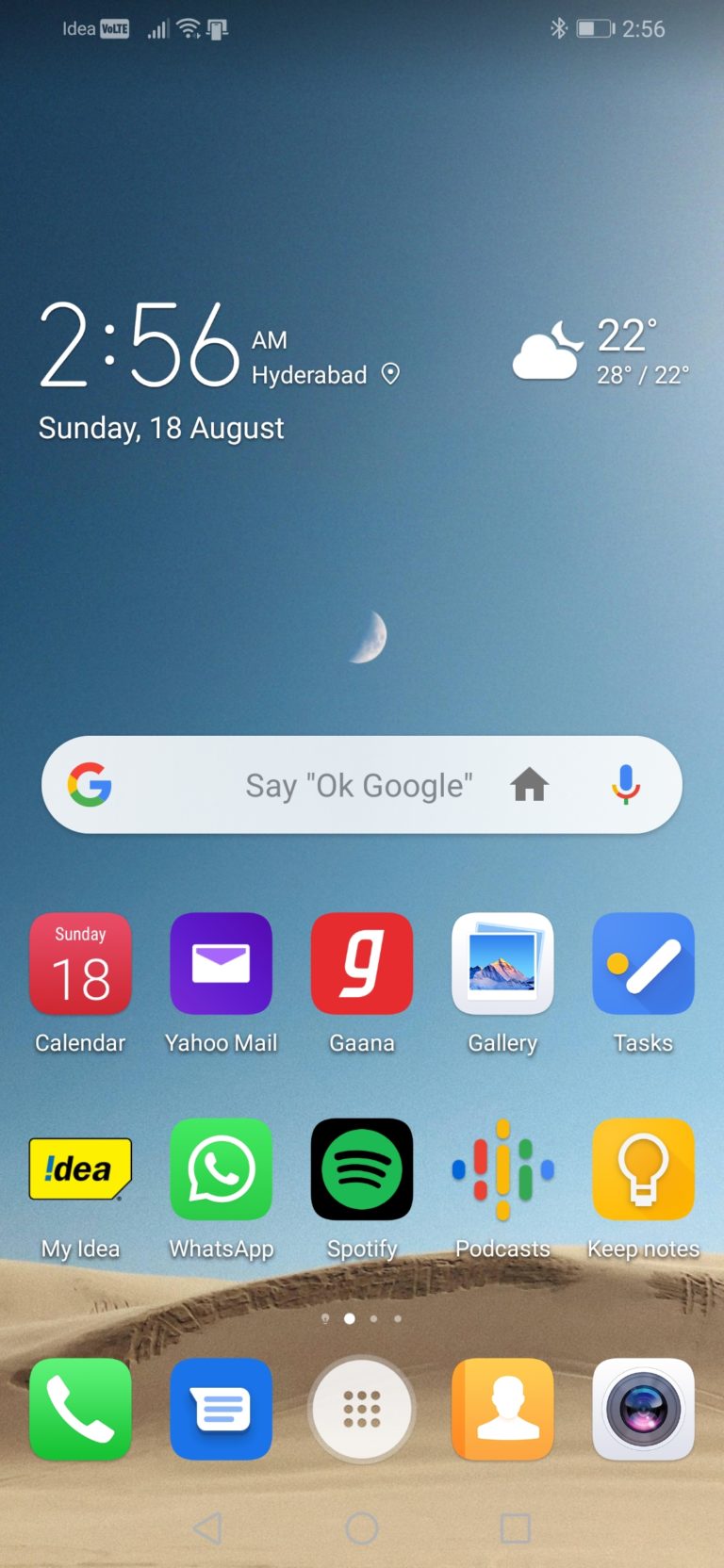This screenshot has height=1568, width=724.
Task: Launch the Camera from the dock
Action: [x=643, y=1409]
